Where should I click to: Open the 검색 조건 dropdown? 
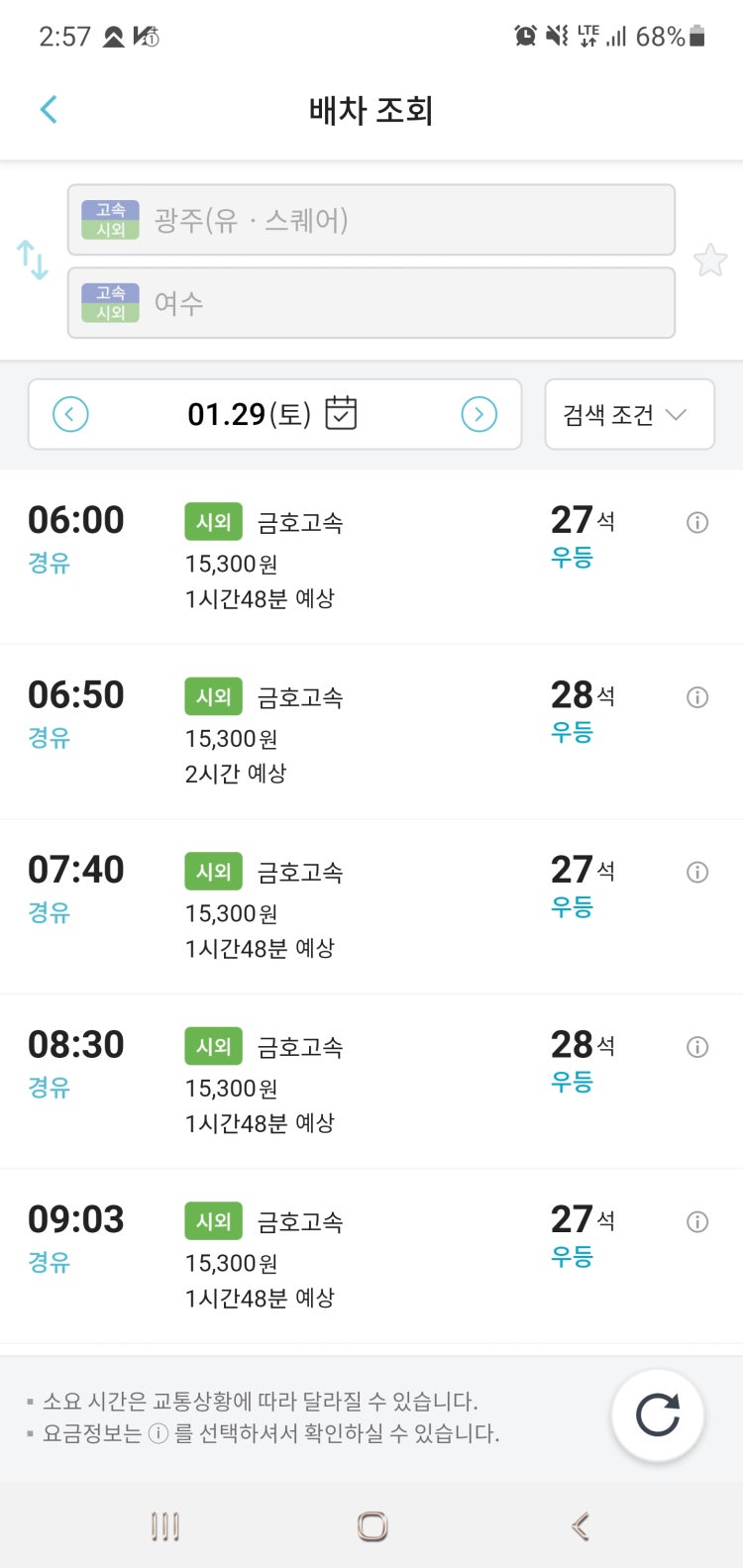point(629,414)
